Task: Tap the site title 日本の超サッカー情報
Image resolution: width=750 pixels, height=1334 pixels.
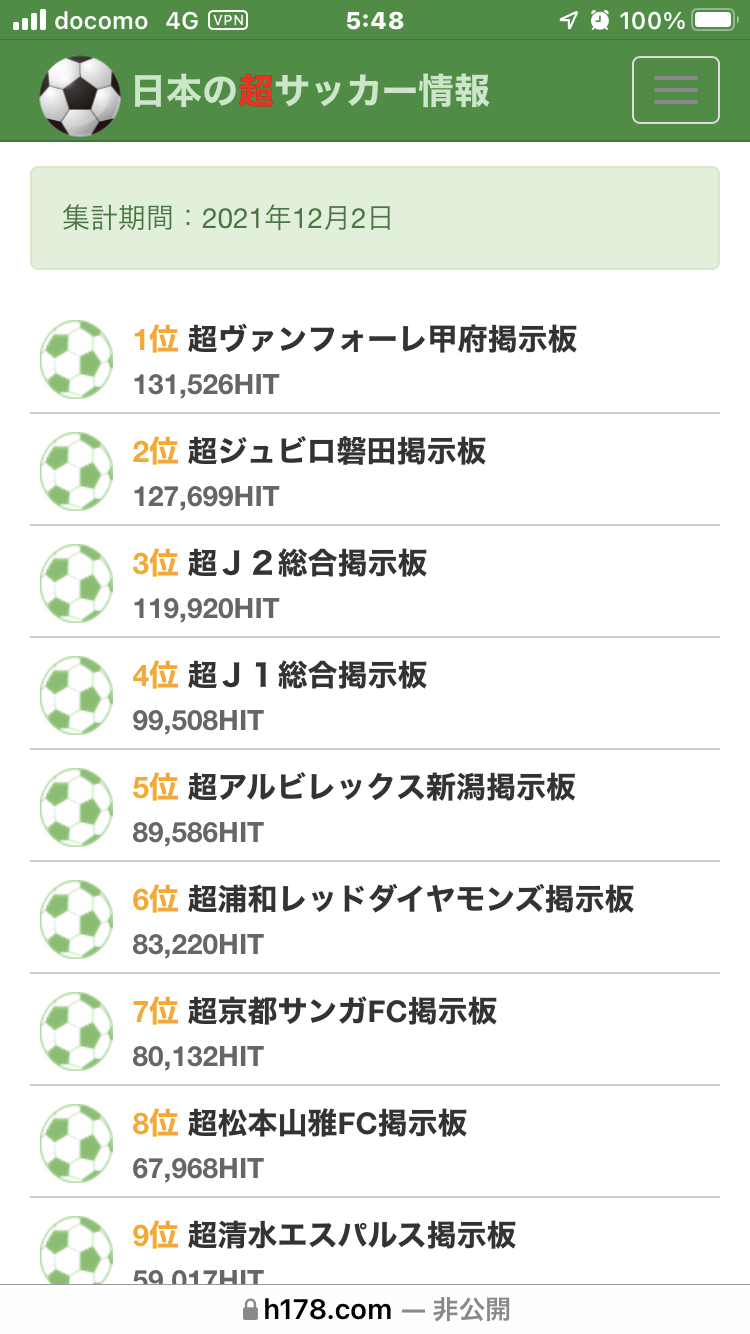Action: [x=311, y=91]
